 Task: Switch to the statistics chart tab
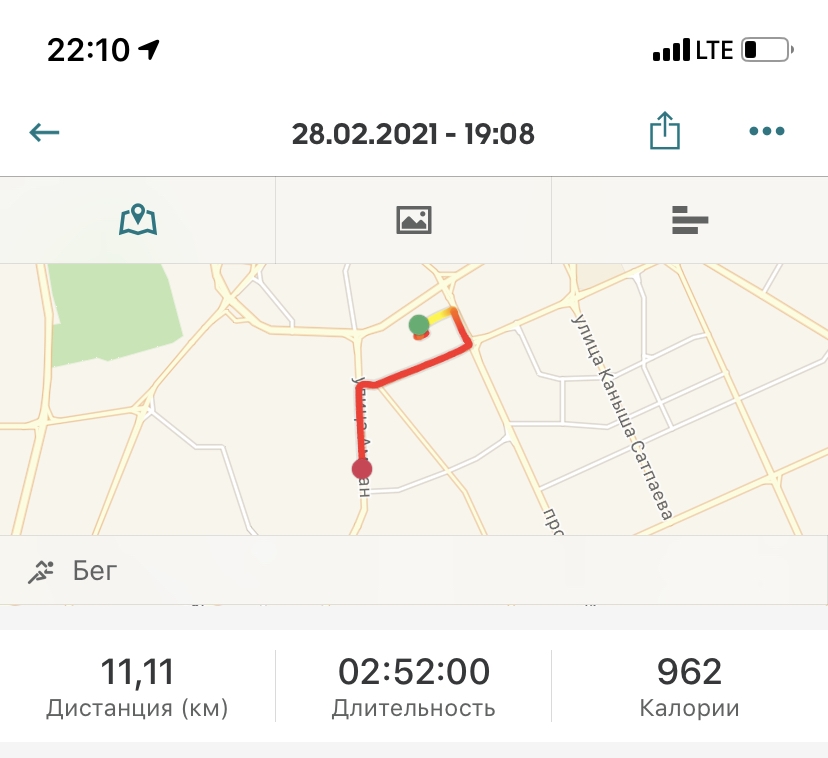click(x=689, y=219)
